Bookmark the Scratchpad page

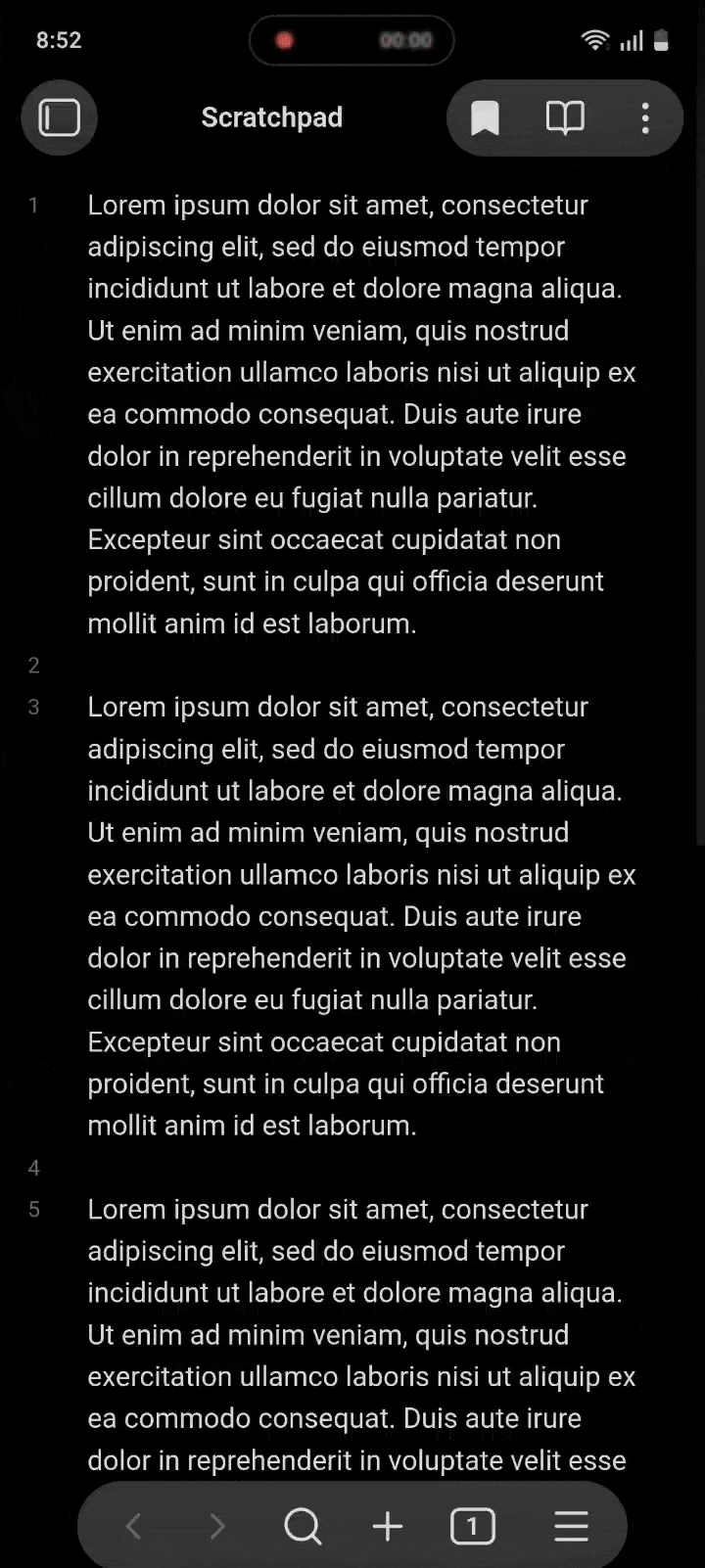click(x=485, y=118)
